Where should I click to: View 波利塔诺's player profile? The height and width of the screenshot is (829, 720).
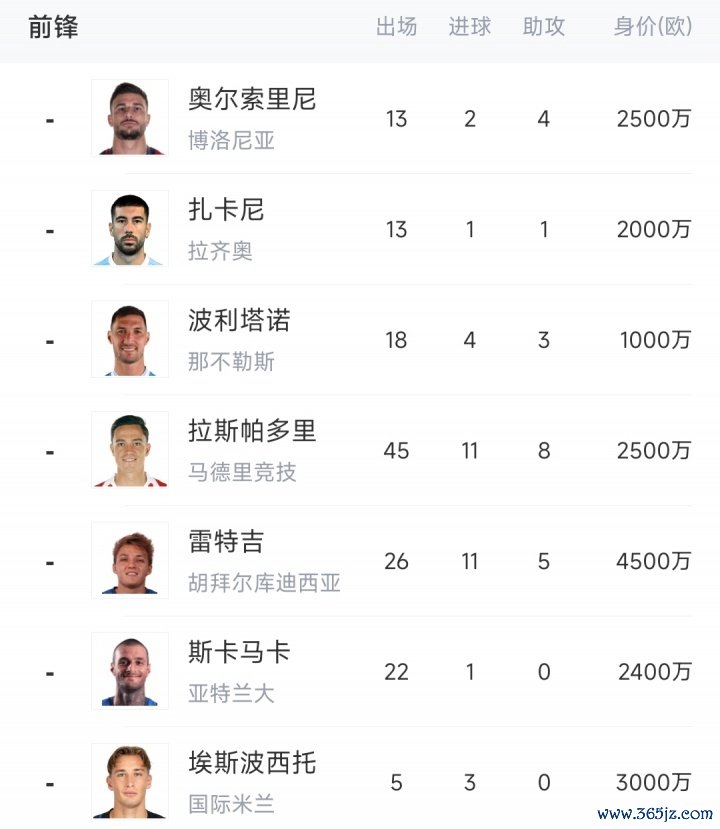(x=239, y=321)
